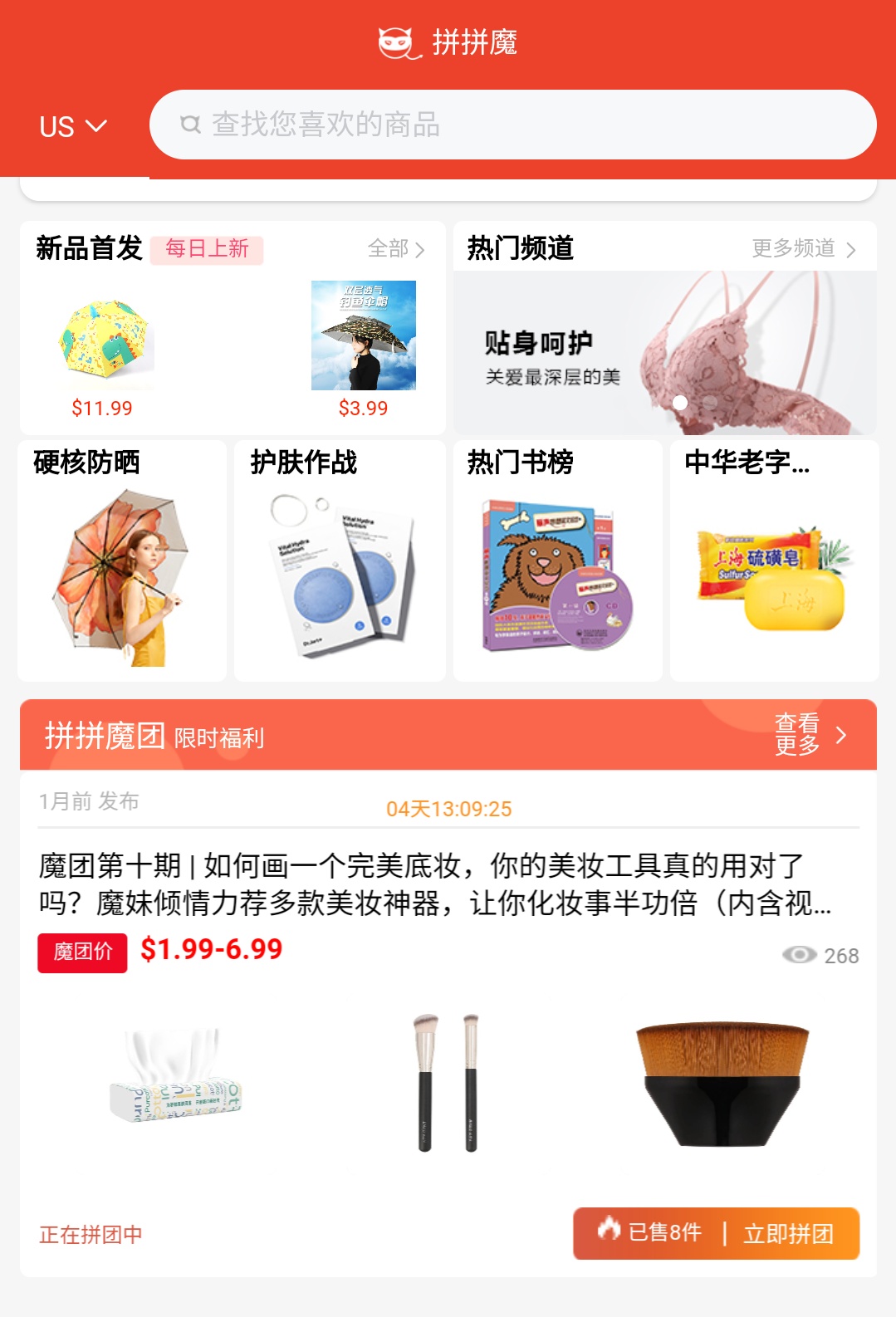Open the 热门书榜 category card

[557, 561]
